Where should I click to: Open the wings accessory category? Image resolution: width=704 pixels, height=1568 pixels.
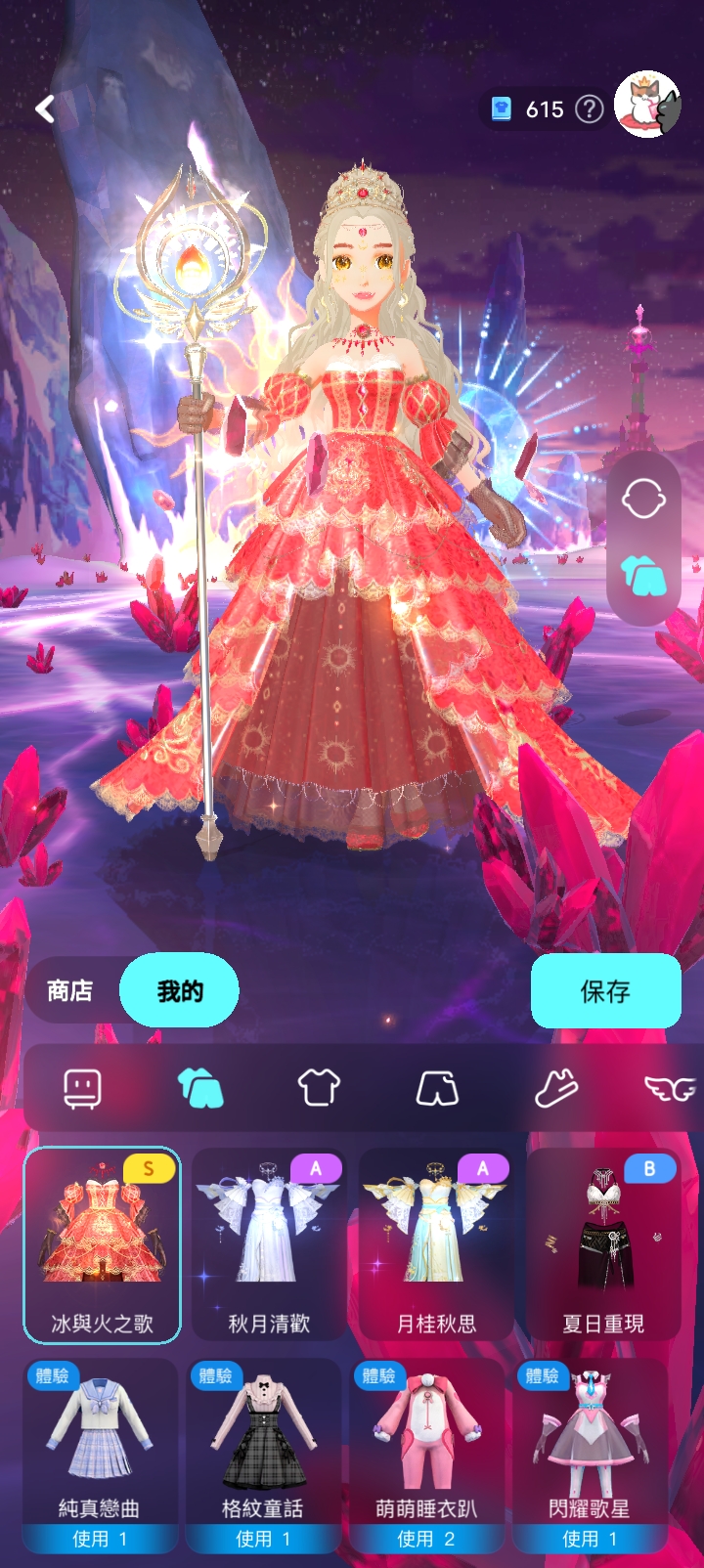click(671, 1088)
